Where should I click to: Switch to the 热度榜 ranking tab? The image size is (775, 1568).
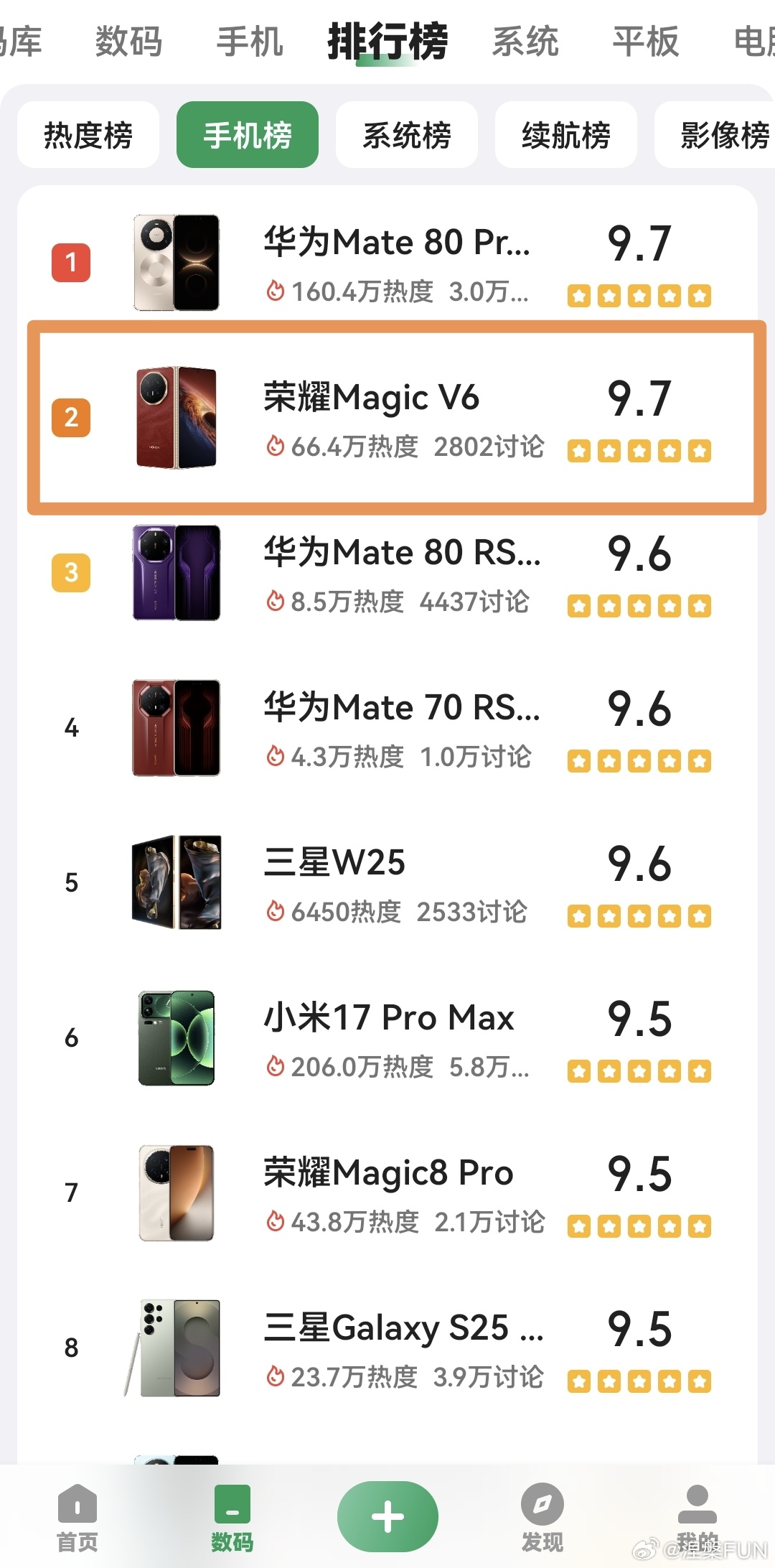[88, 135]
